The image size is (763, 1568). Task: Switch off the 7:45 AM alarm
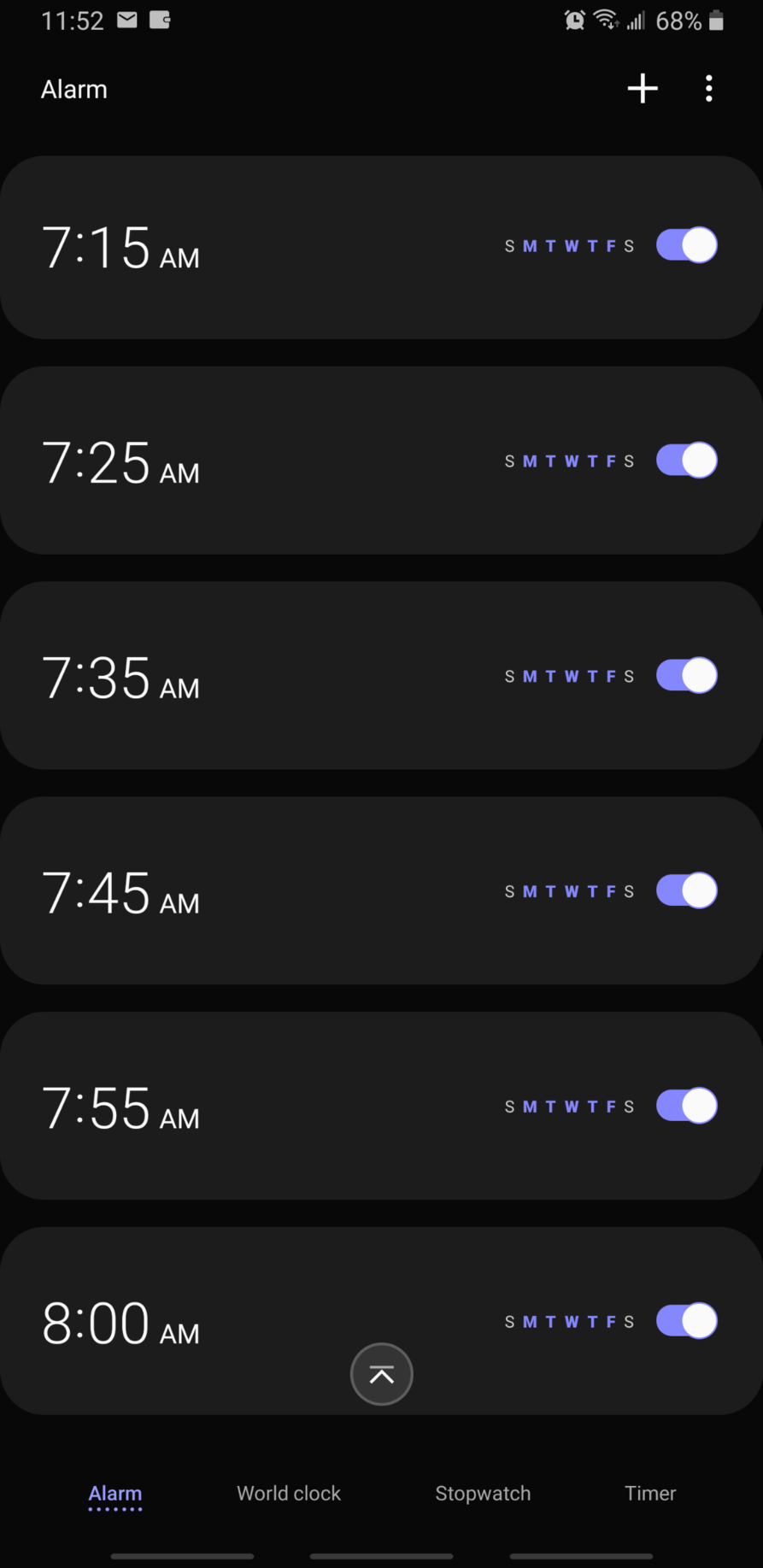[x=686, y=891]
